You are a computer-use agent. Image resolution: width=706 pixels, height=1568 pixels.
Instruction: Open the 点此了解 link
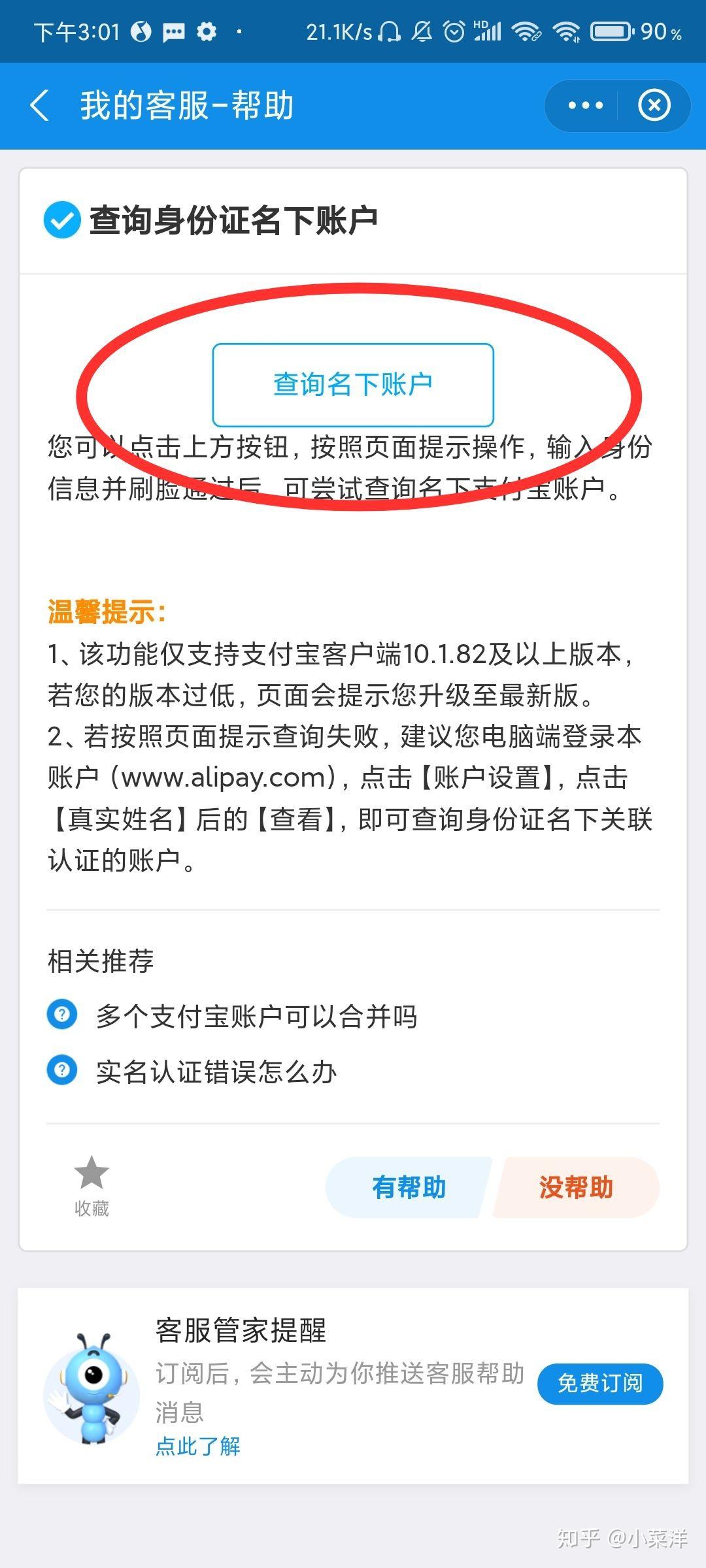pyautogui.click(x=198, y=1445)
